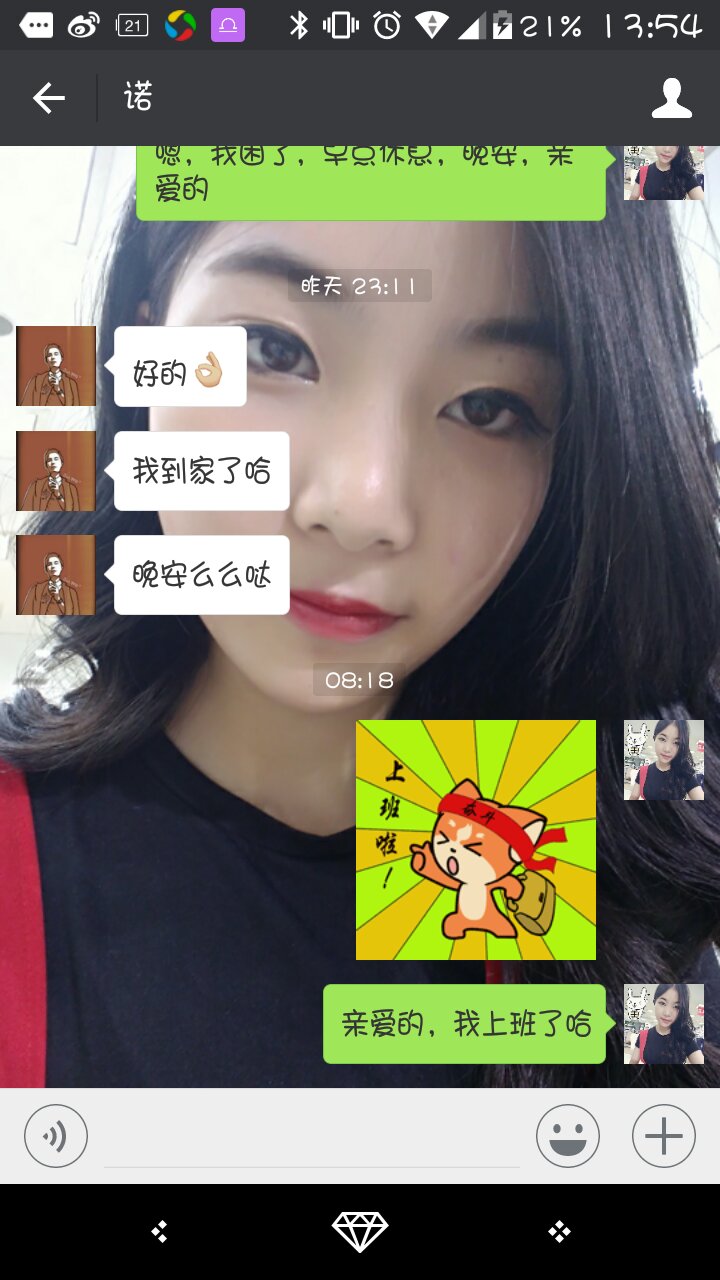720x1280 pixels.
Task: Go back using the top arrow
Action: (48, 98)
